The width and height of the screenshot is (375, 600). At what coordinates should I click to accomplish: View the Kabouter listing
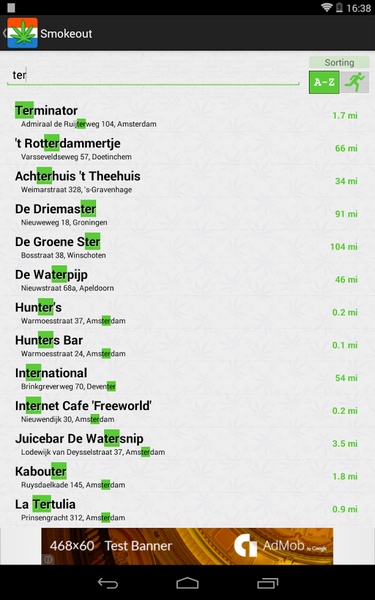point(188,478)
